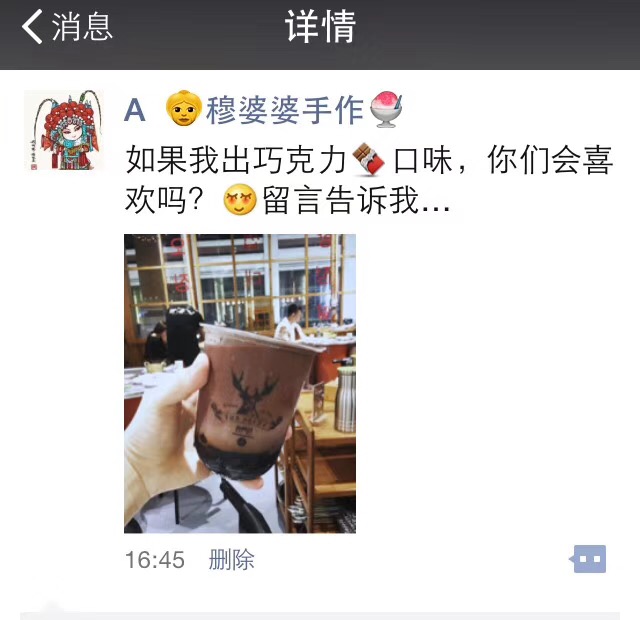View the chocolate drink photo
The height and width of the screenshot is (620, 640).
click(240, 383)
